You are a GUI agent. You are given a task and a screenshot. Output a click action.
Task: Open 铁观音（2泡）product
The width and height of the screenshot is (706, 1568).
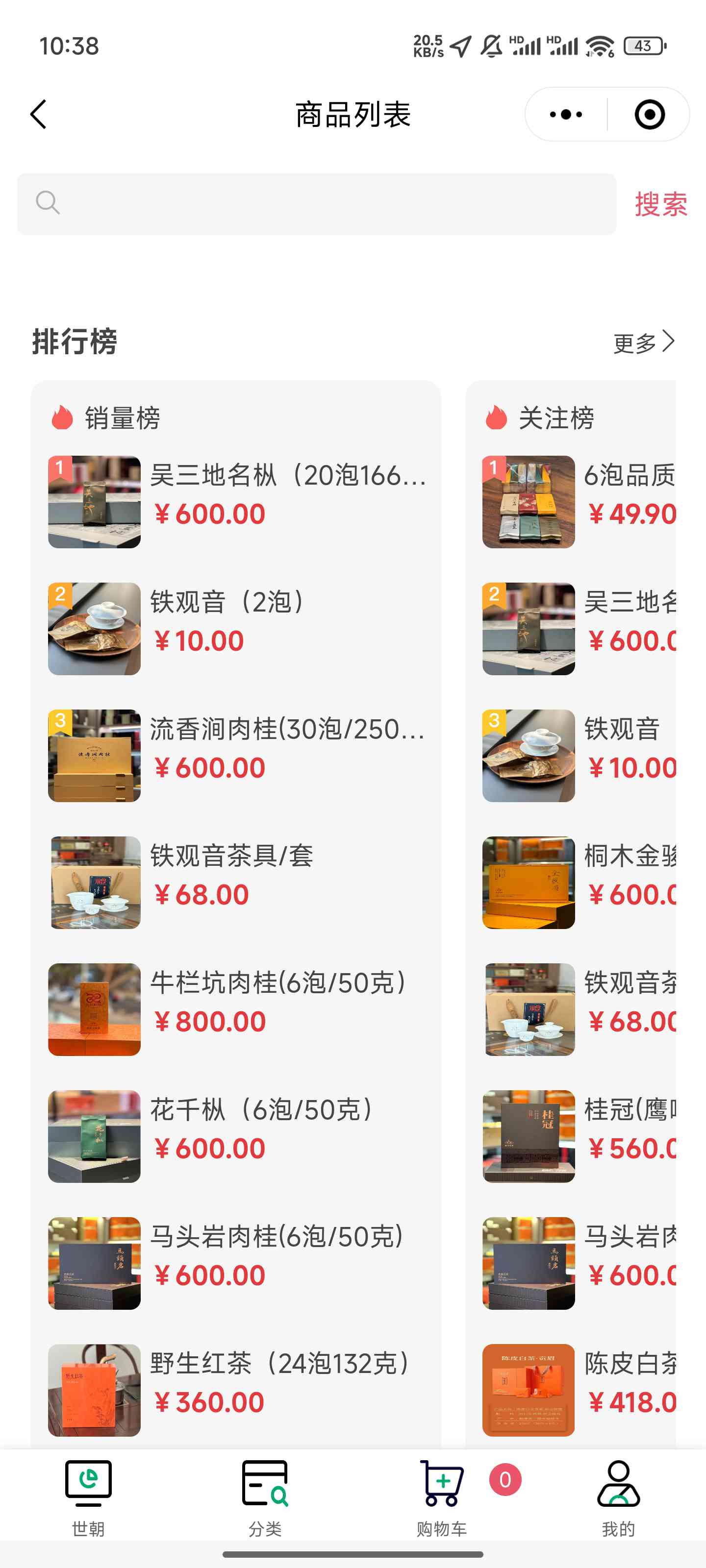[x=236, y=628]
